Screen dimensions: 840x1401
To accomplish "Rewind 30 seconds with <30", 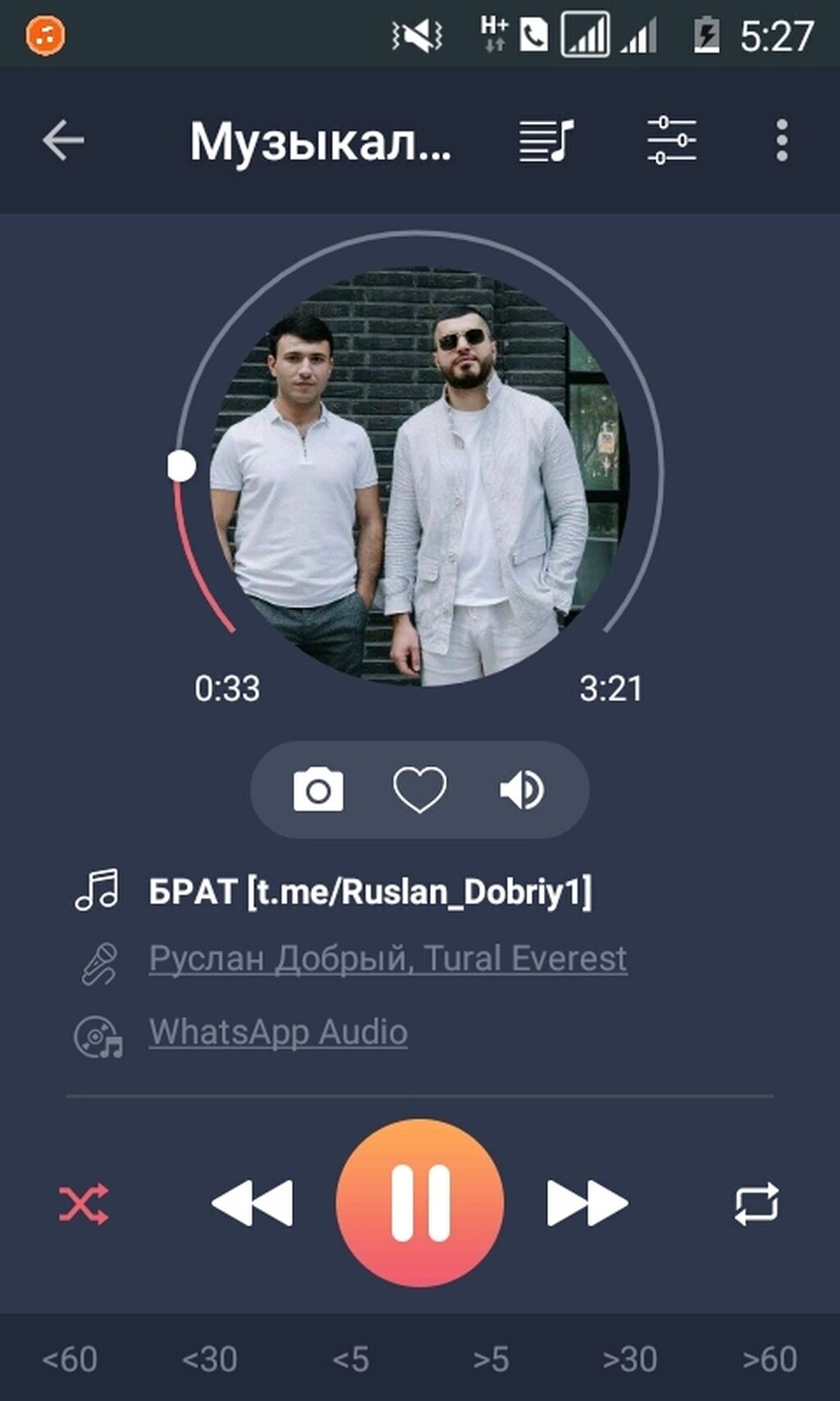I will point(210,1359).
